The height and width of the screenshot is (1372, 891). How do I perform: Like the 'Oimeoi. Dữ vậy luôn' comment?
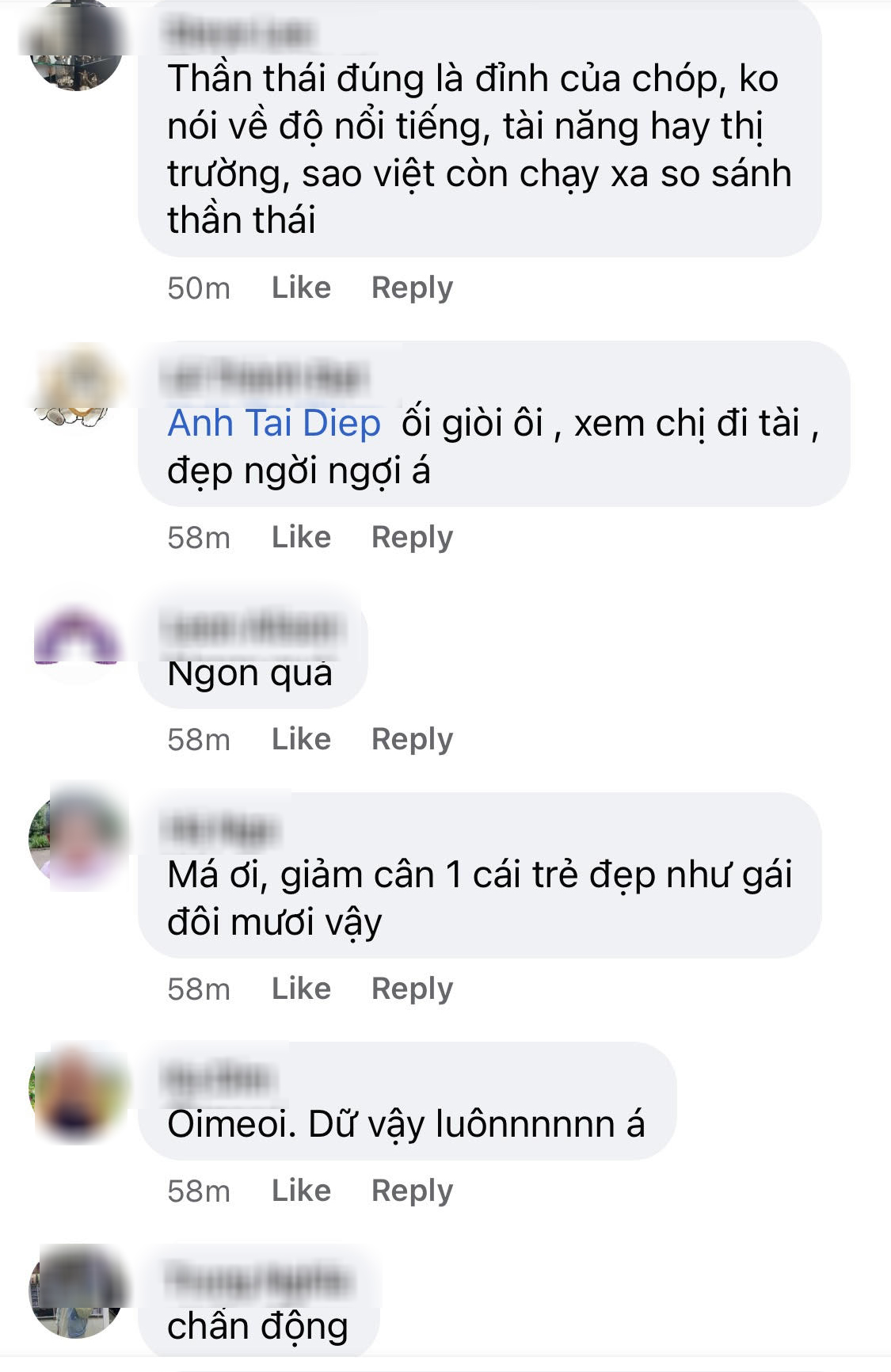(301, 1191)
